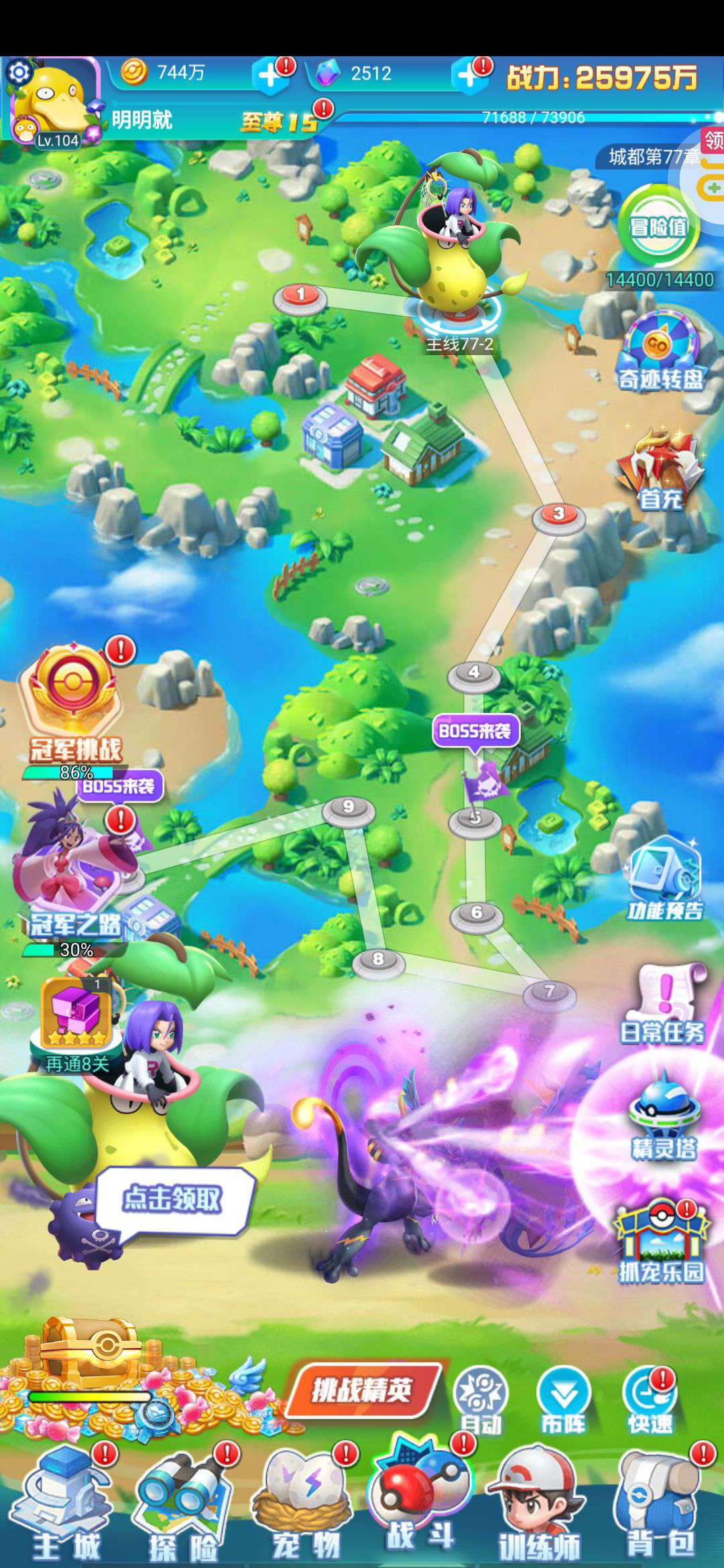The height and width of the screenshot is (1568, 724).
Task: Open the settings gear icon
Action: coord(19,72)
